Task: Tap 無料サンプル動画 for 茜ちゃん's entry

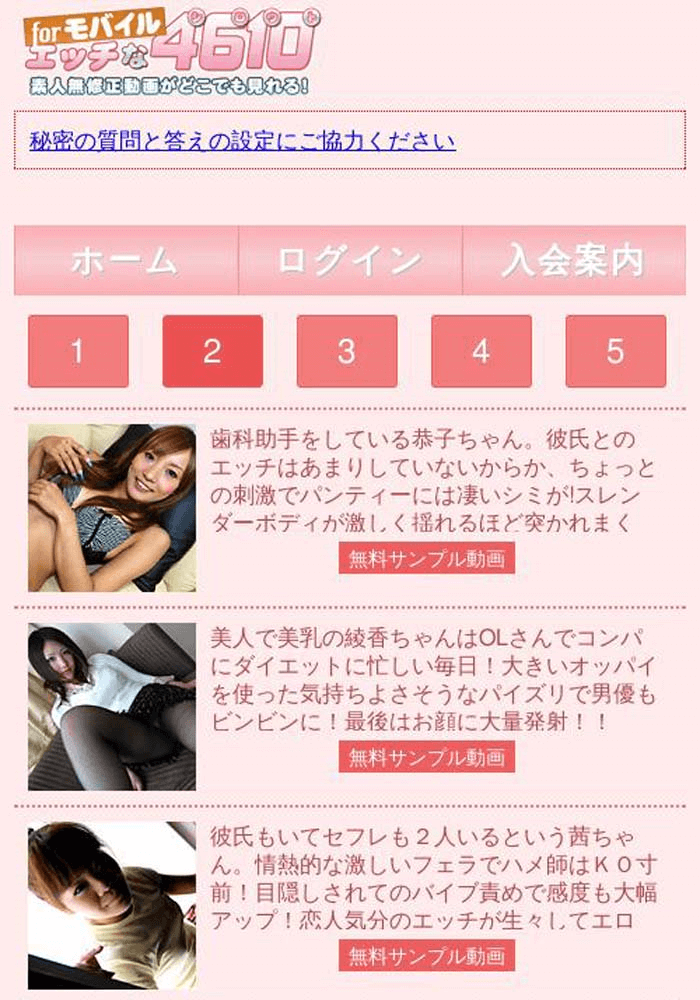Action: [426, 956]
